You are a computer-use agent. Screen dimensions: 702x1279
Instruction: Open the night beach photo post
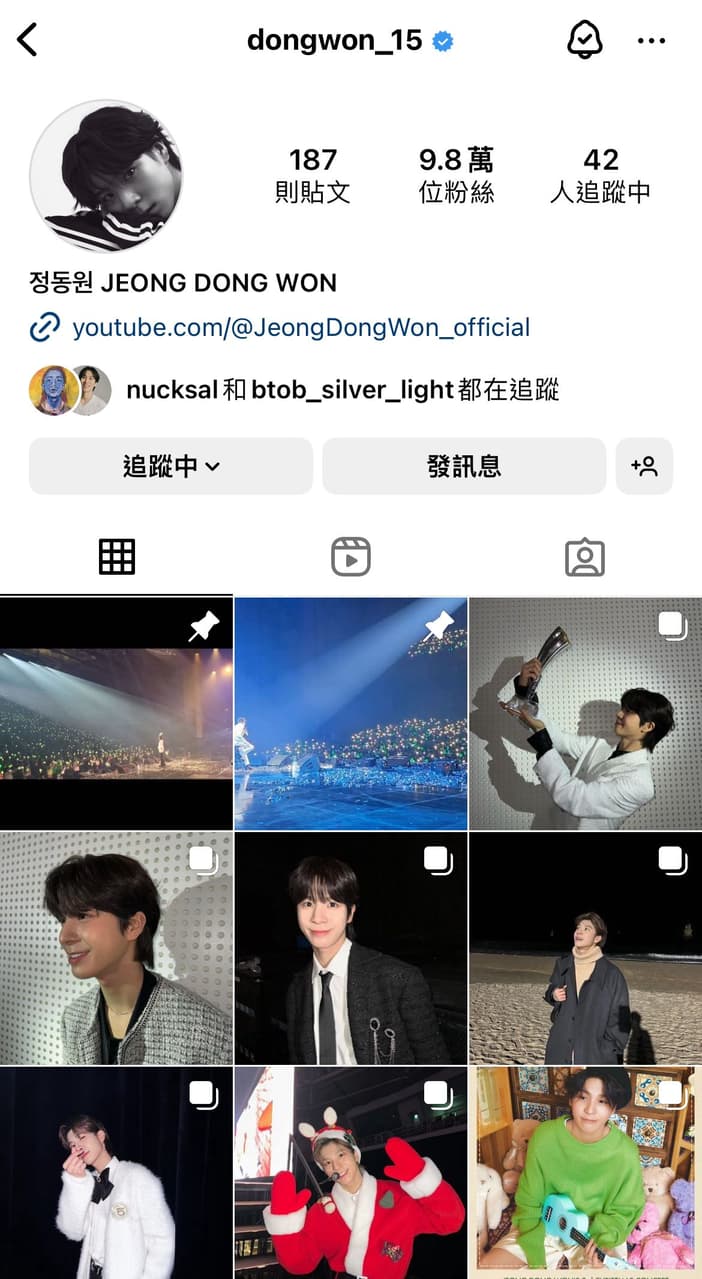[585, 948]
